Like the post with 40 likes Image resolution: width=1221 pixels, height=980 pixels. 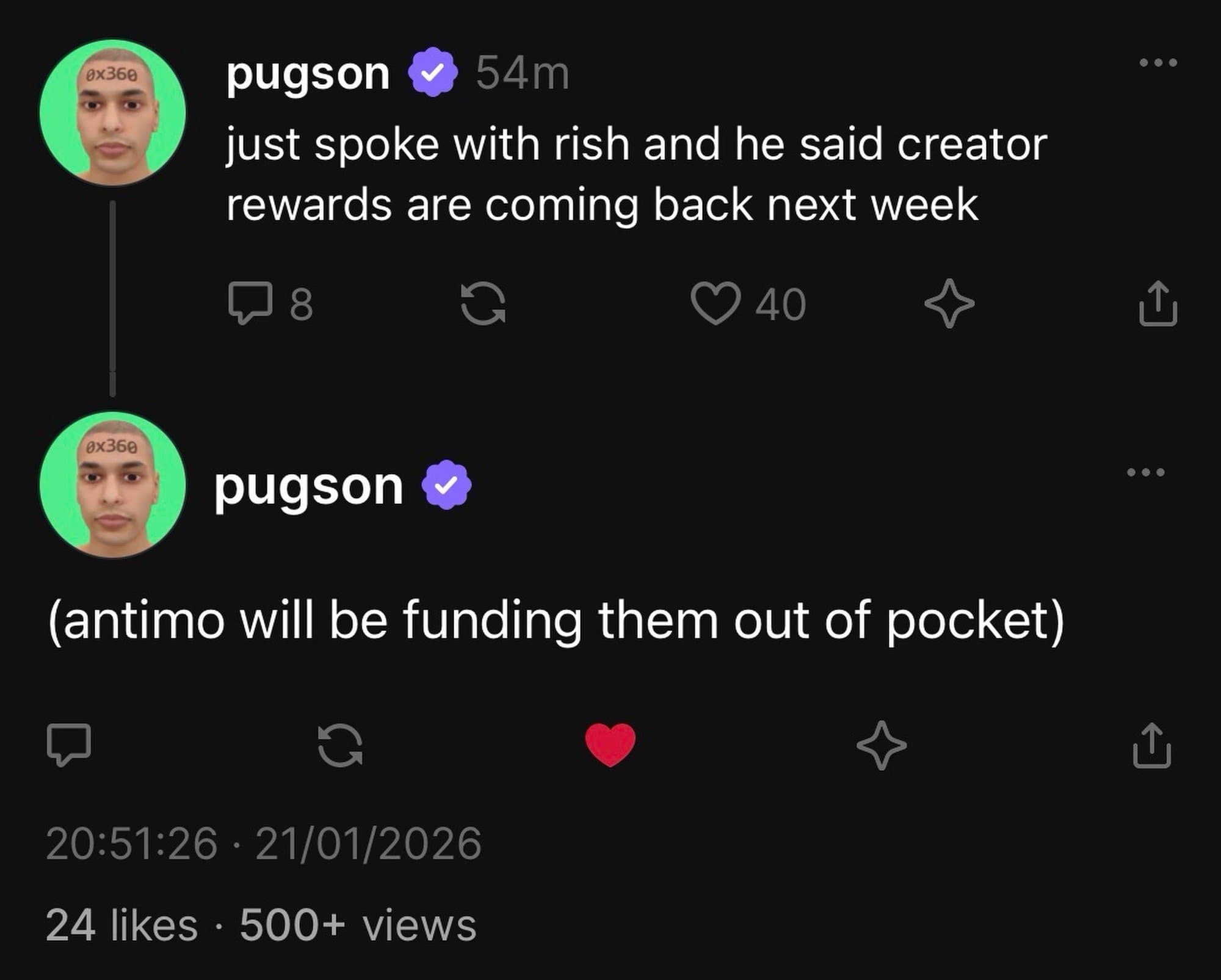tap(716, 303)
